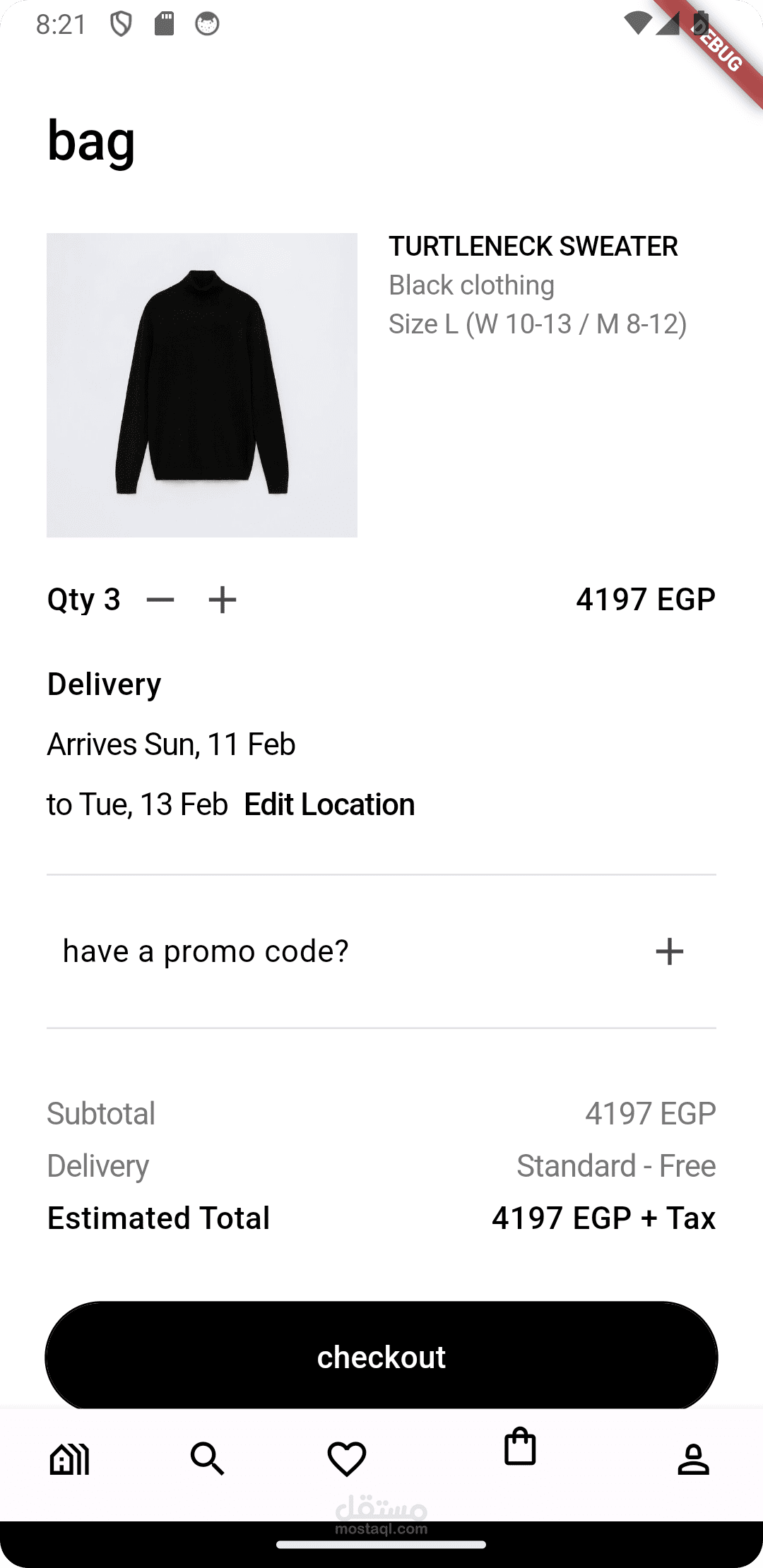This screenshot has width=763, height=1568.
Task: Increase the sweater quantity with plus
Action: 223,600
